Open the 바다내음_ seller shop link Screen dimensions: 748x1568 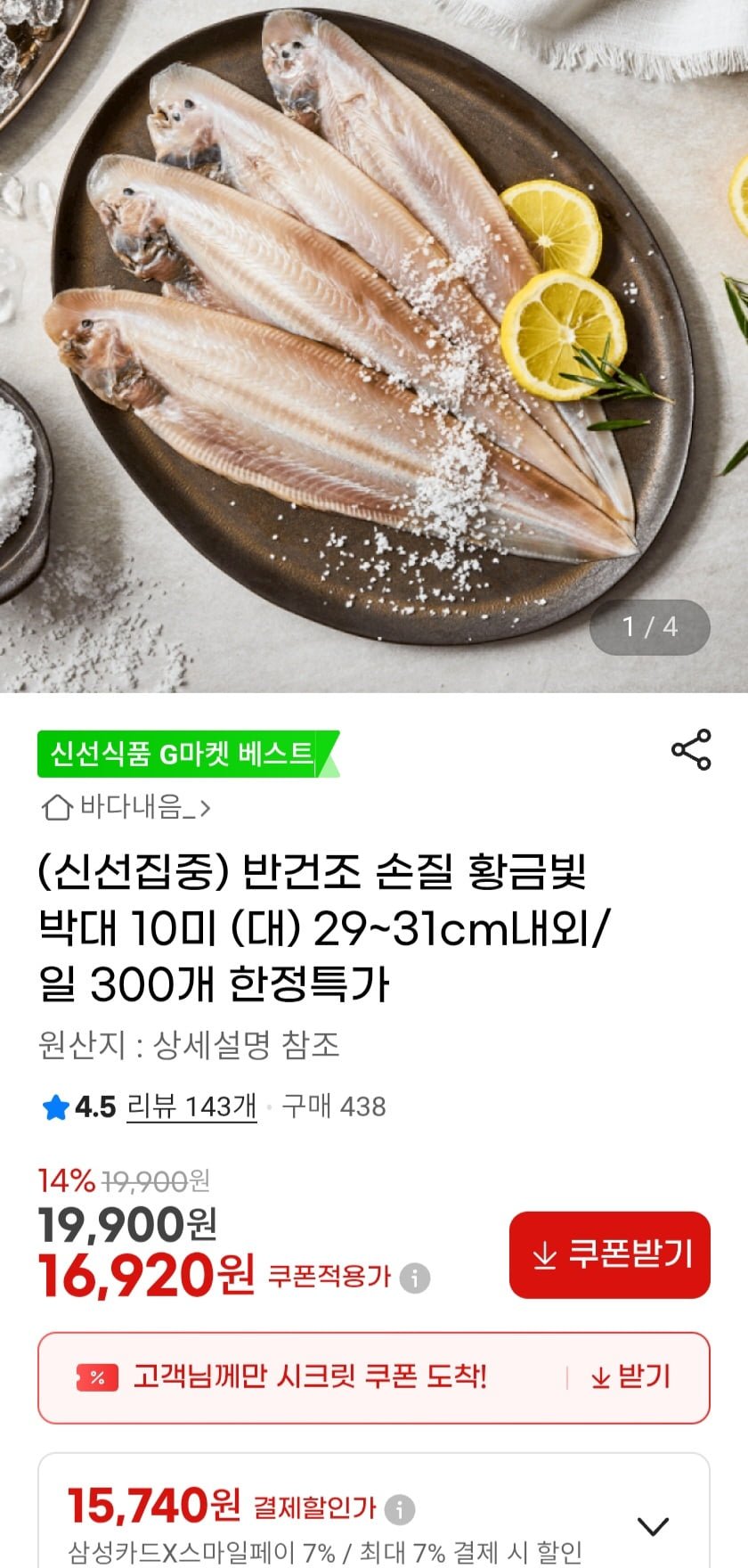(126, 807)
